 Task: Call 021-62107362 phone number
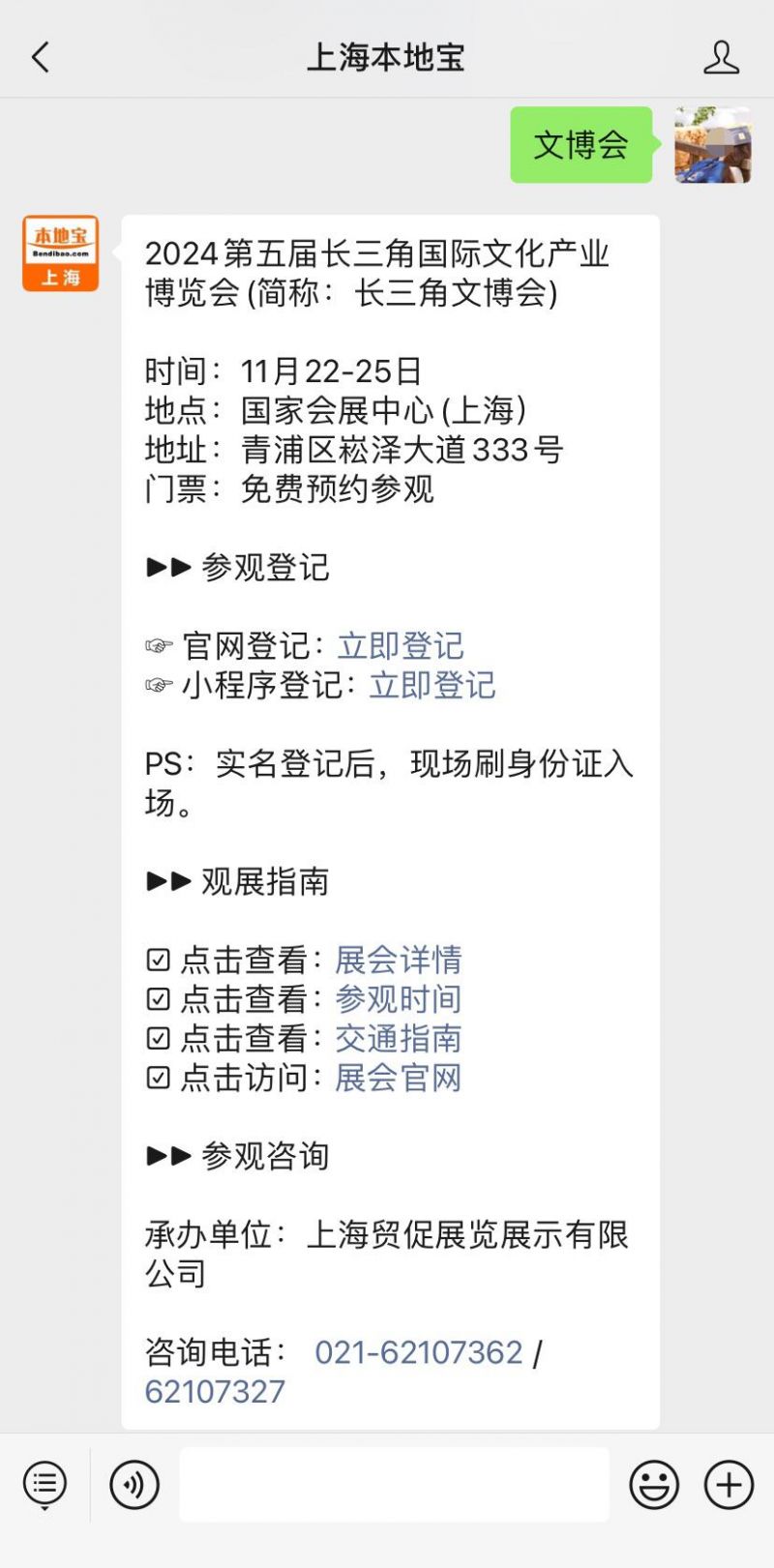click(x=419, y=1352)
